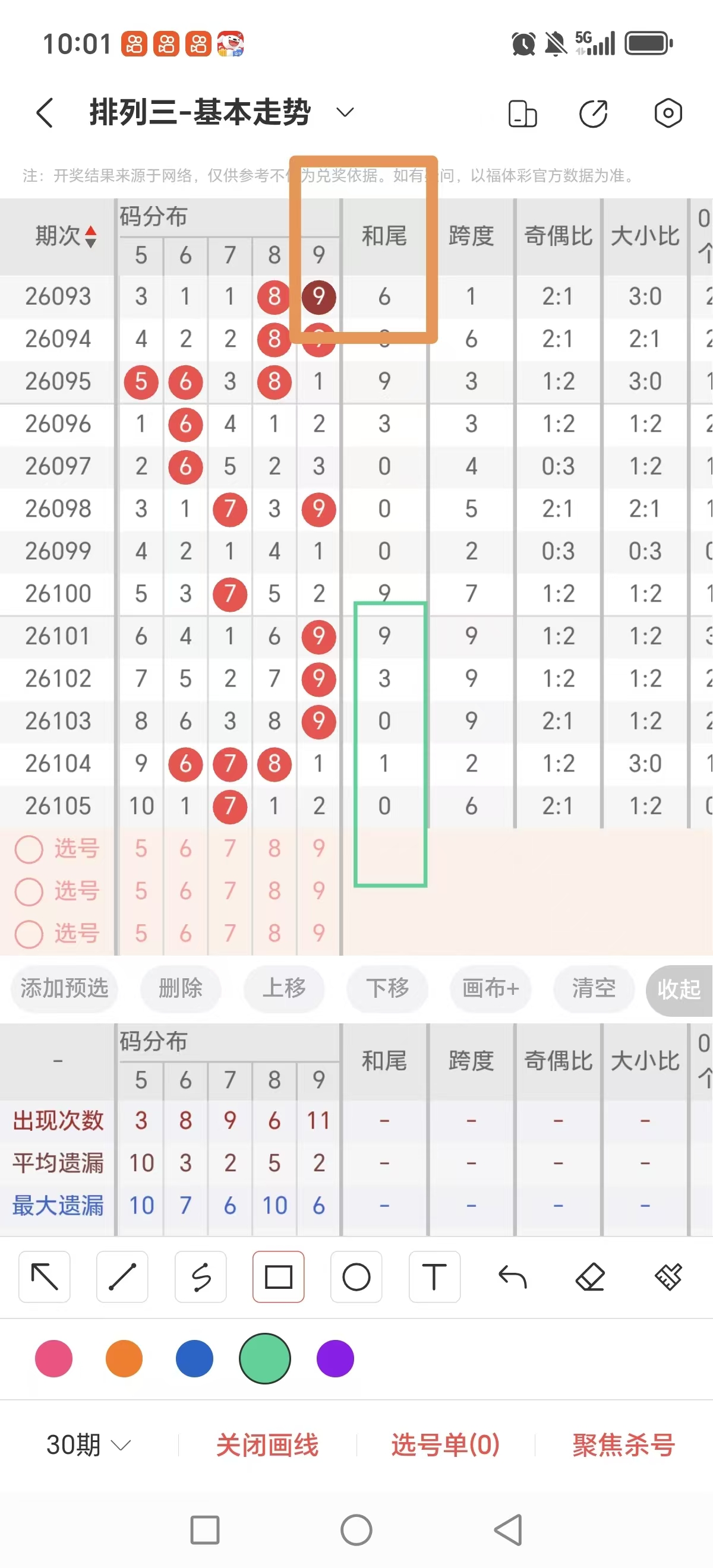Viewport: 713px width, 1568px height.
Task: Select the second 选号 row radio circle
Action: (29, 891)
